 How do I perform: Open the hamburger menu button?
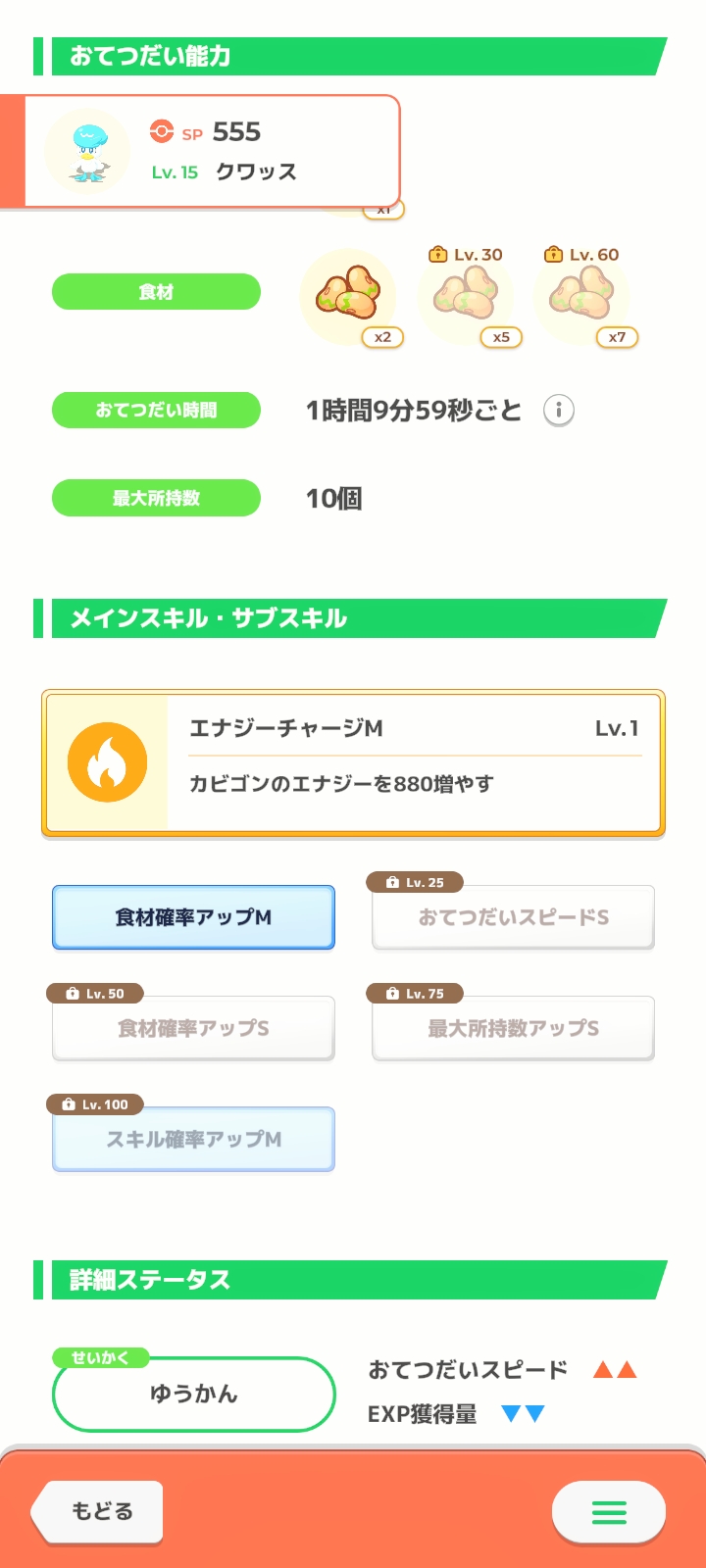pos(609,1512)
